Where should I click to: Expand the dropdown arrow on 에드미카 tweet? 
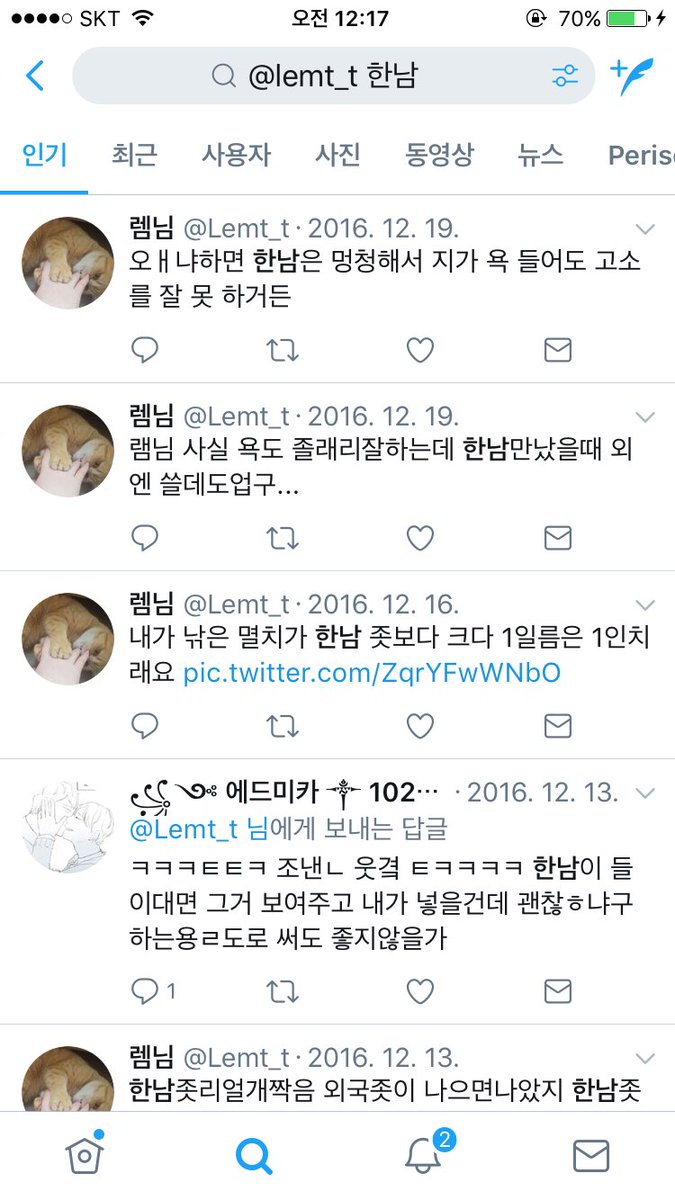645,794
